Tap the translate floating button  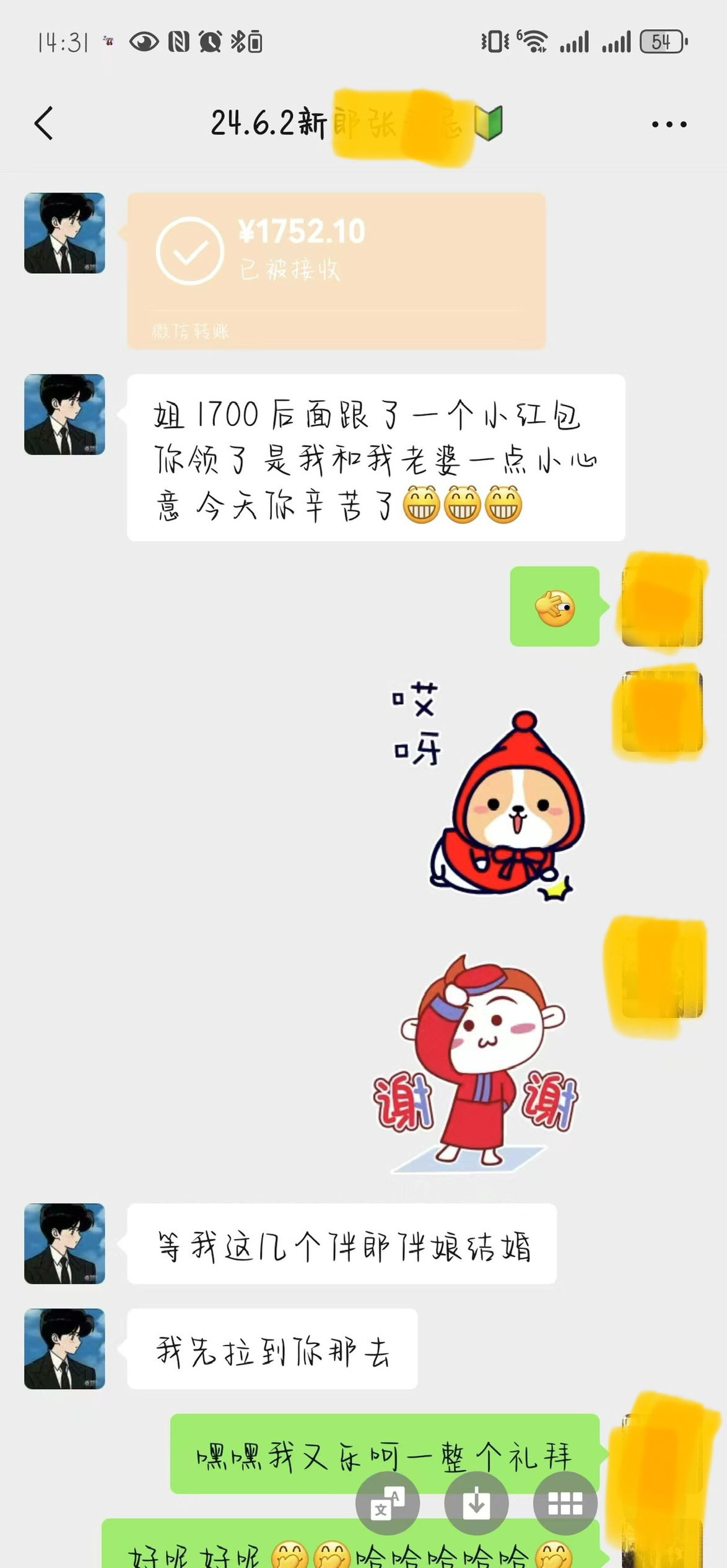pos(388,1503)
